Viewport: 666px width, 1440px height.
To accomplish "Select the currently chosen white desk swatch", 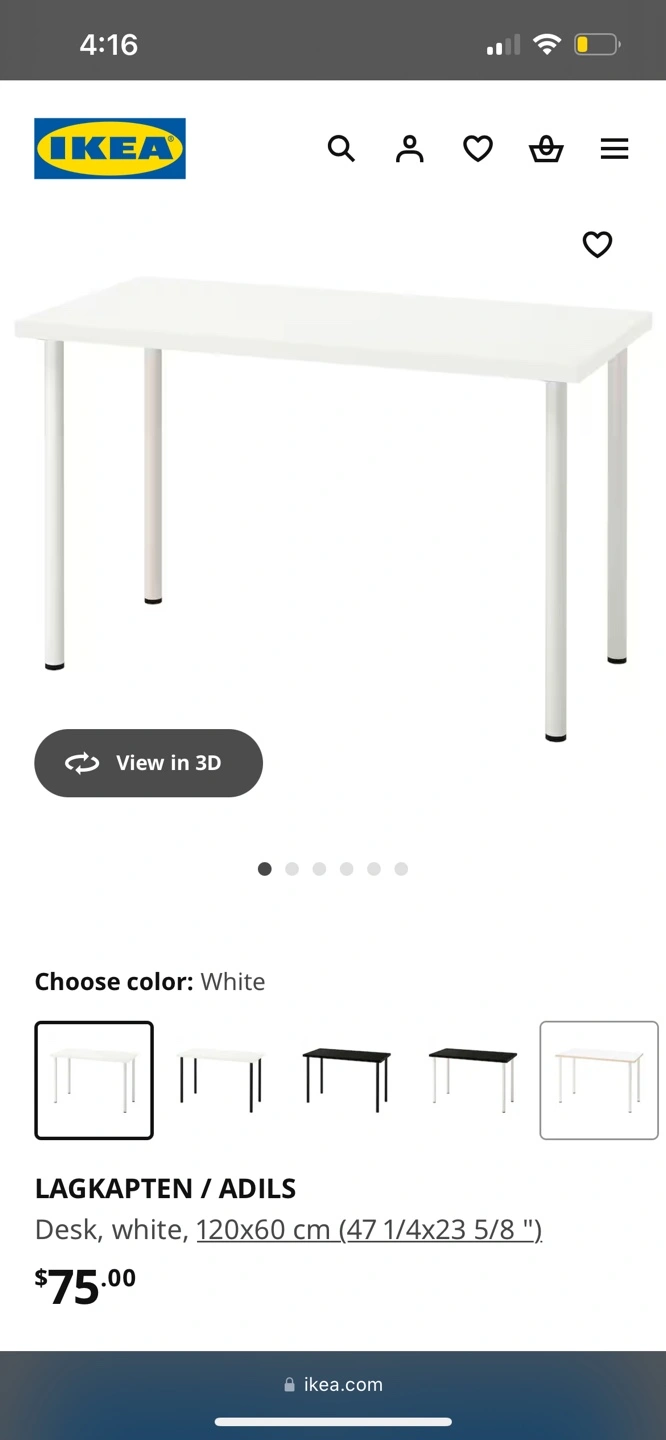I will 94,1080.
